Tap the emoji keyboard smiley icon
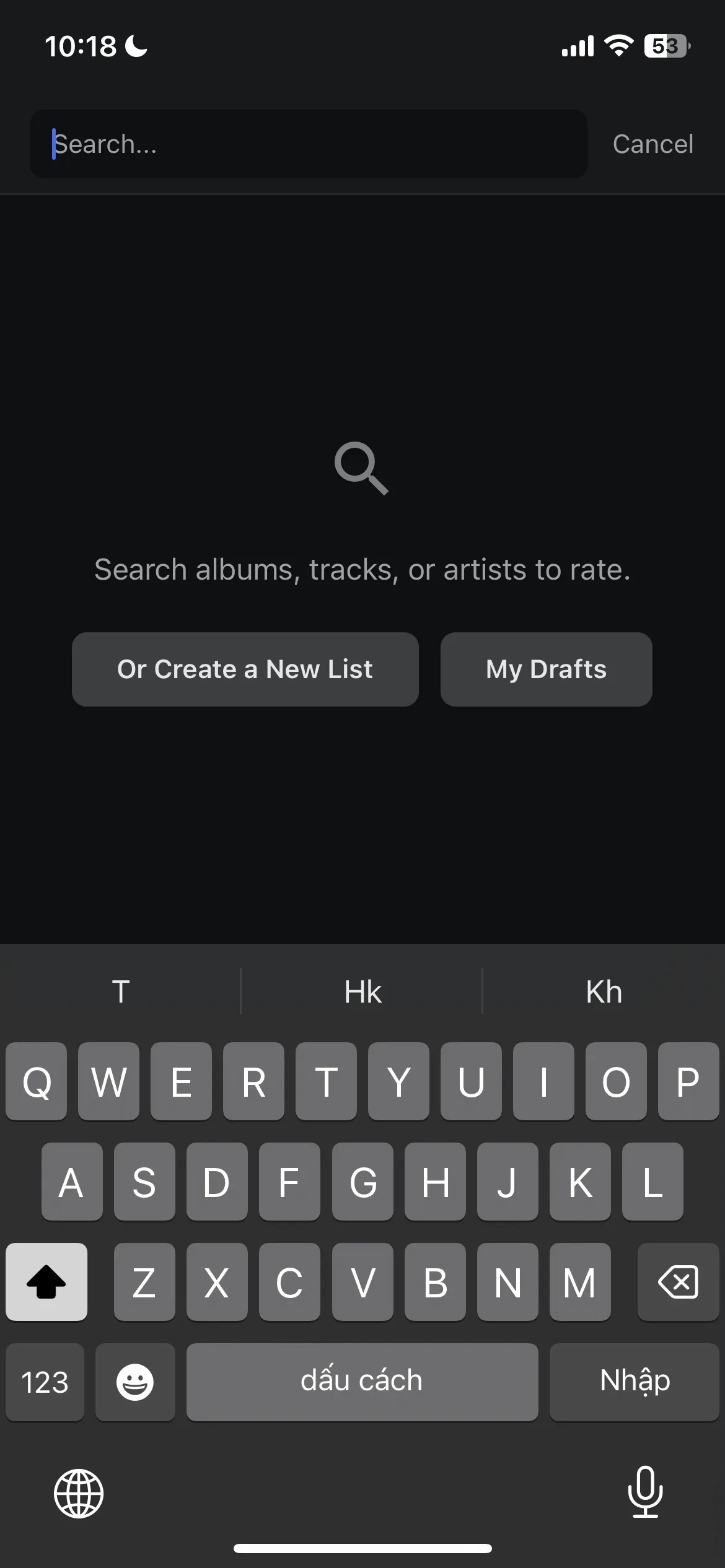 136,1382
